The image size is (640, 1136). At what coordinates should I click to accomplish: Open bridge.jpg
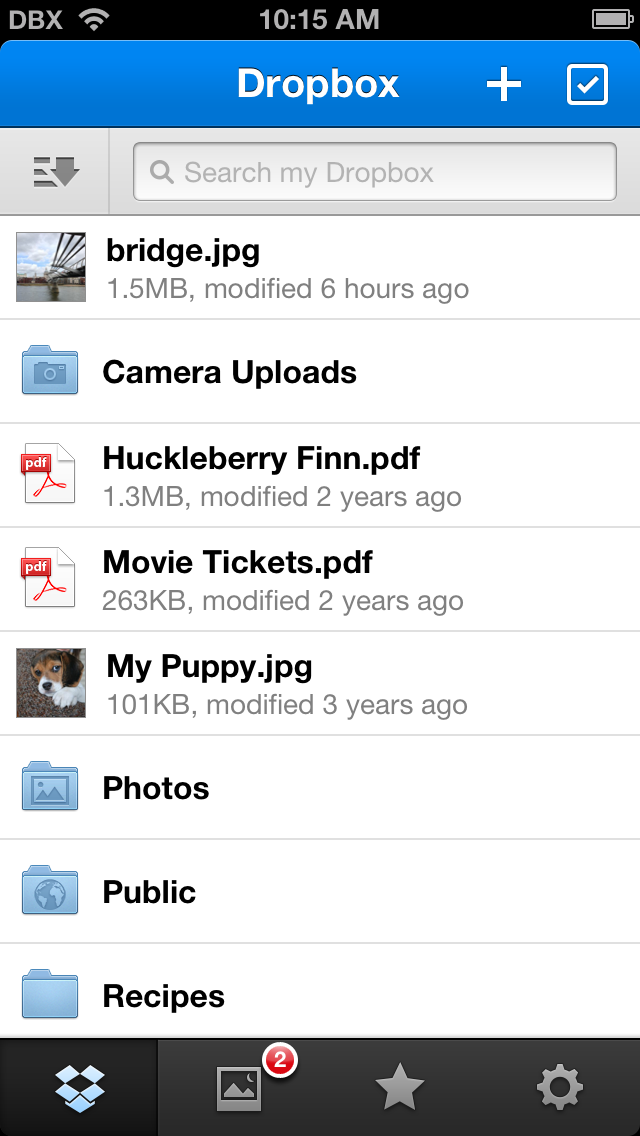320,267
